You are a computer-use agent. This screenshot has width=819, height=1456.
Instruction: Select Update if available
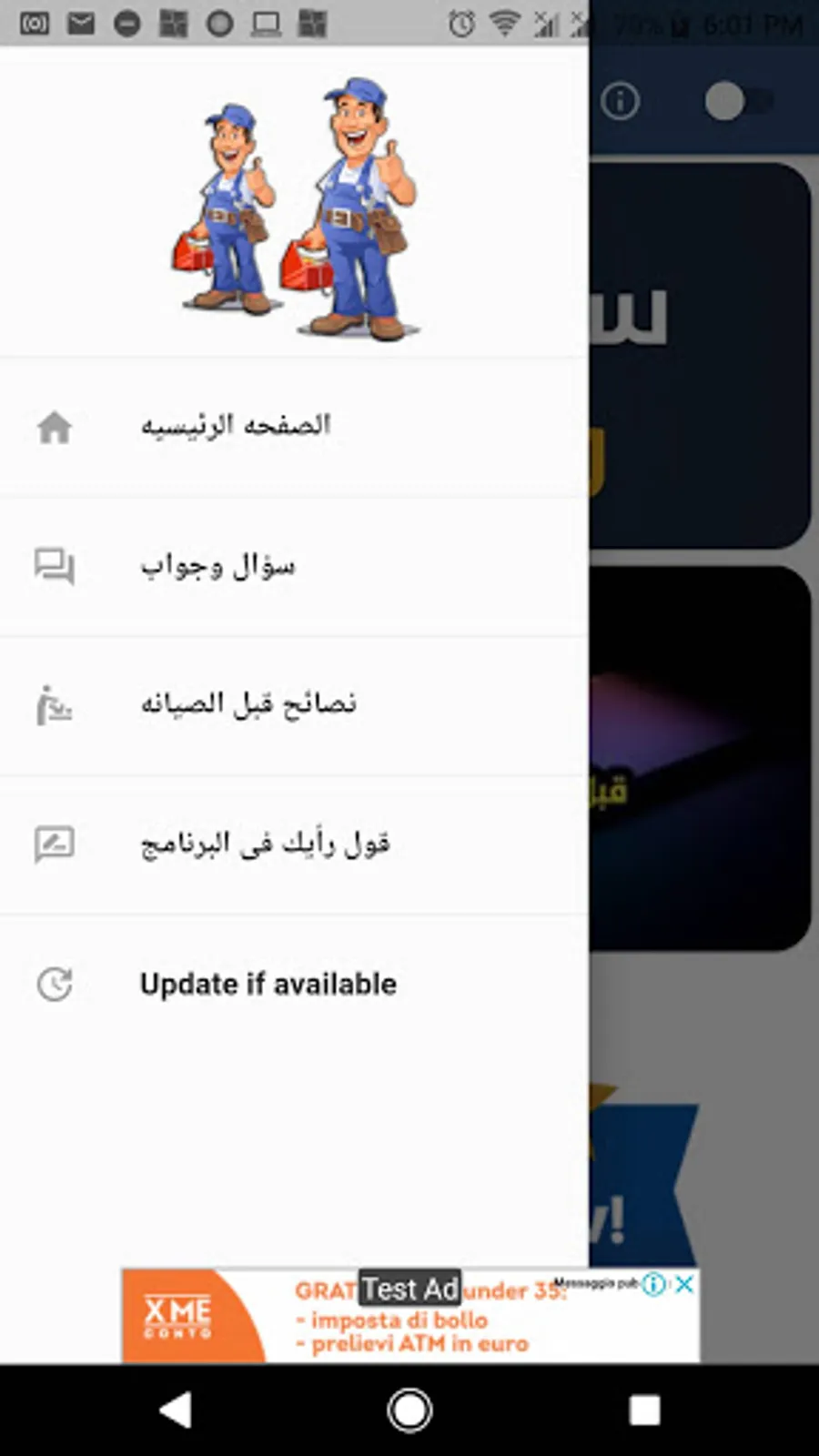coord(294,985)
